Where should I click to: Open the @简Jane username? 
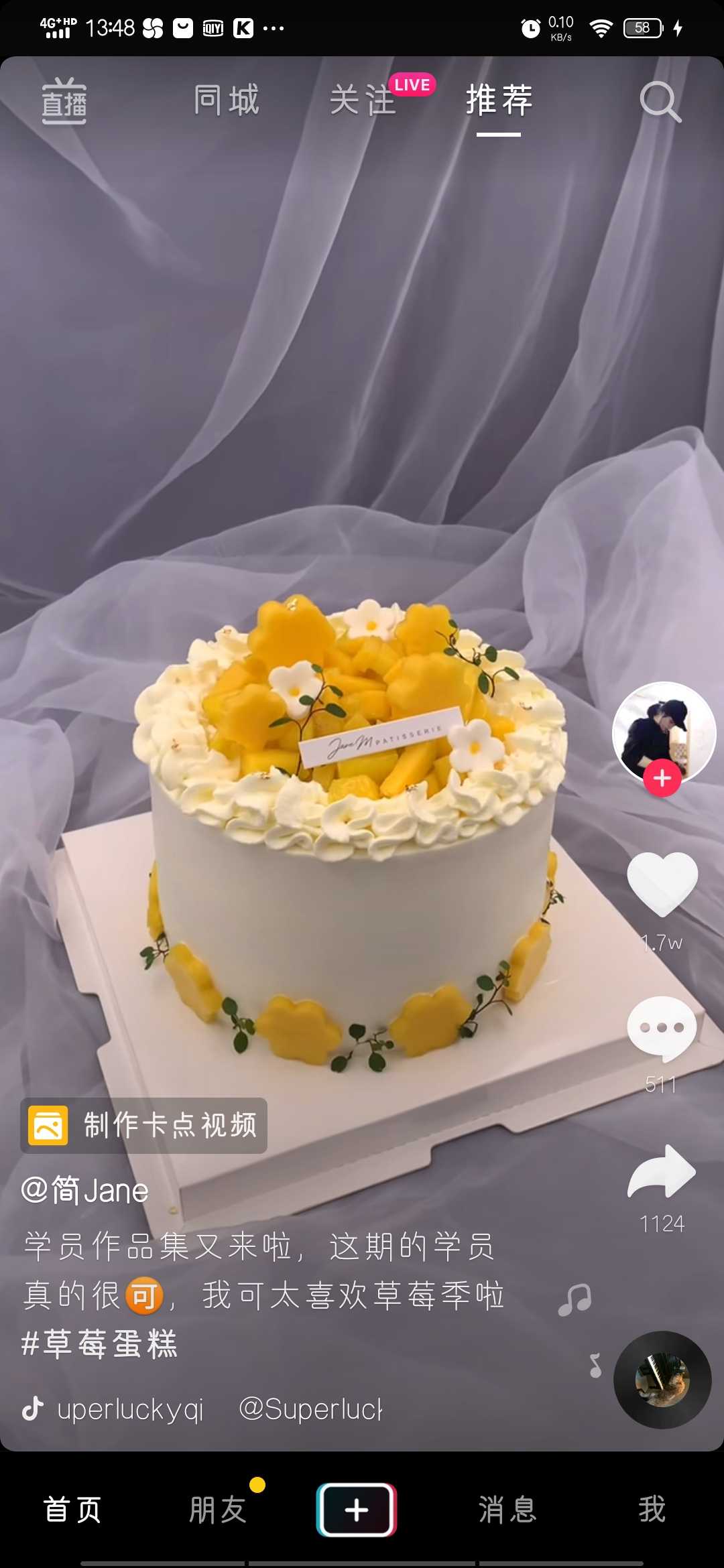coord(84,1191)
